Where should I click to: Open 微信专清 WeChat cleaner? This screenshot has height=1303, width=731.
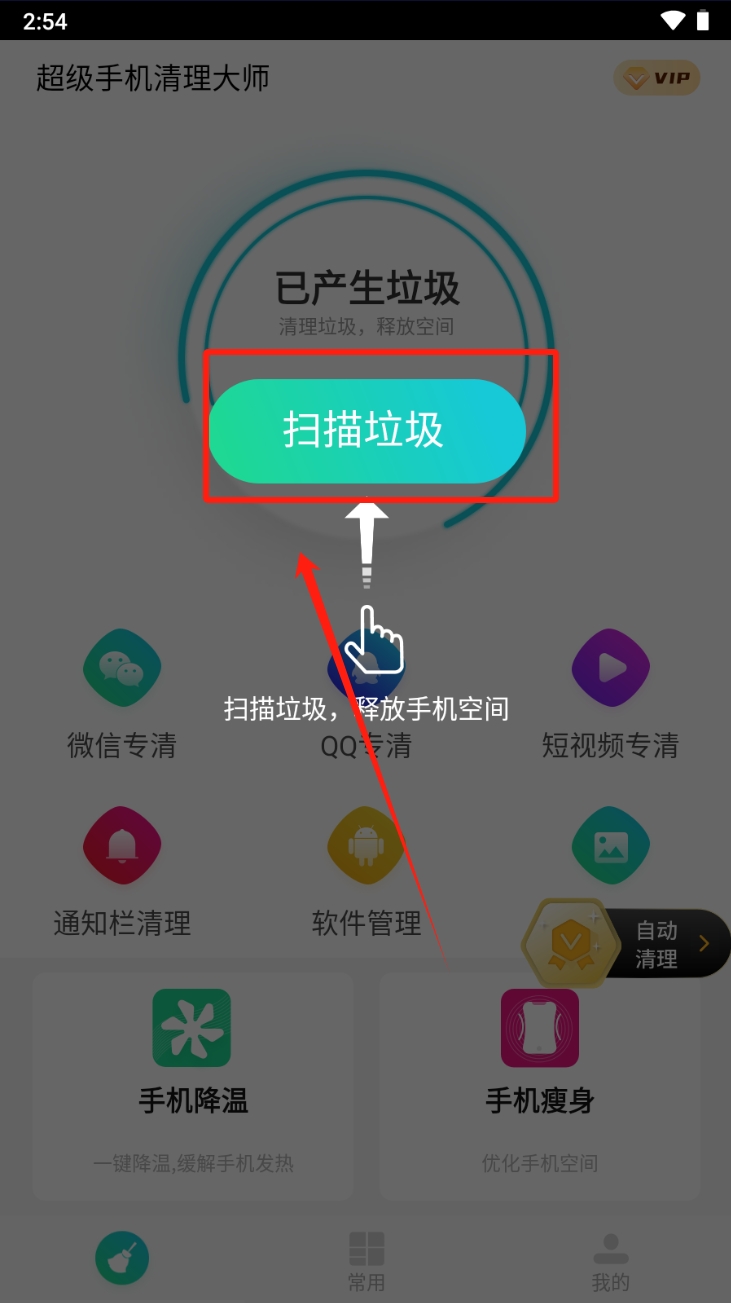click(121, 692)
